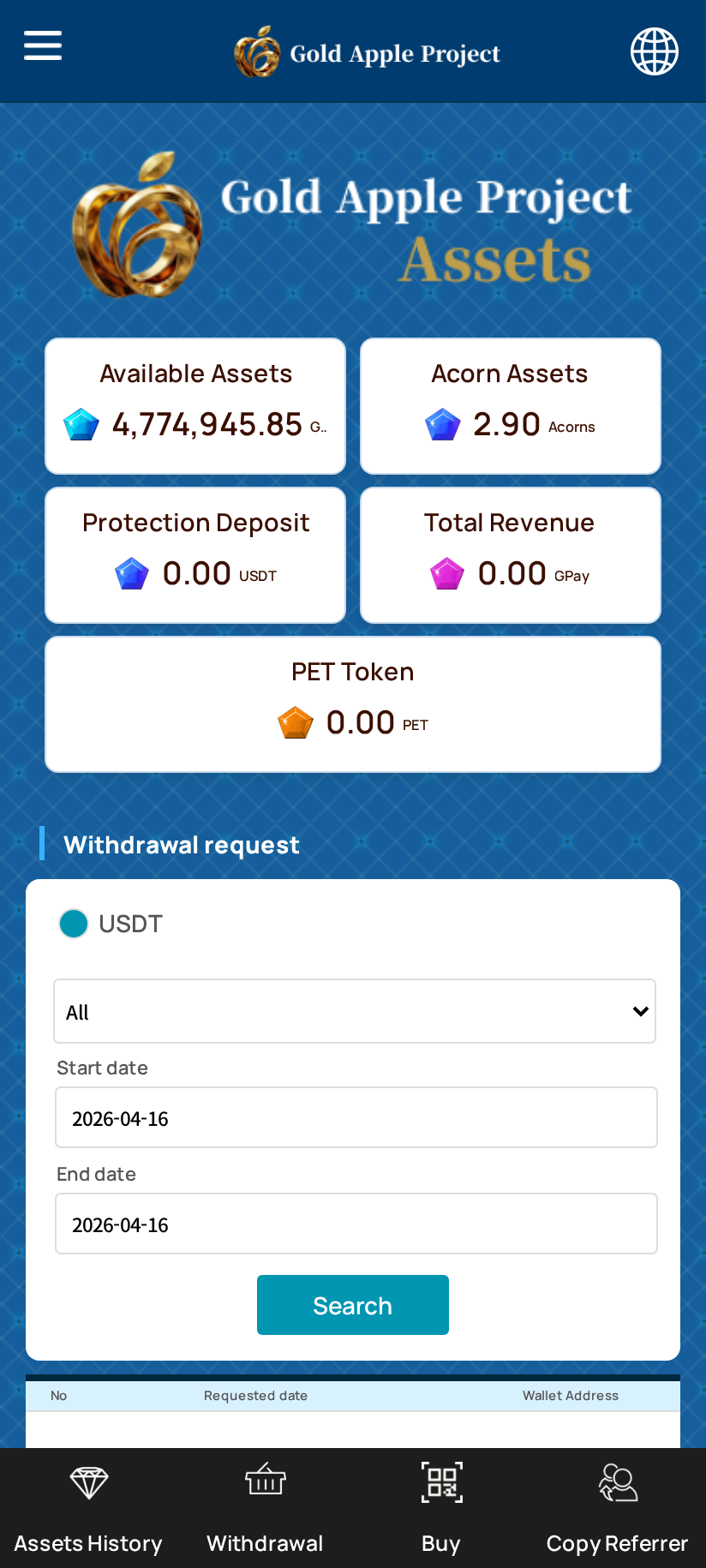Screen dimensions: 706x1568
Task: Edit the End date field
Action: [356, 1224]
